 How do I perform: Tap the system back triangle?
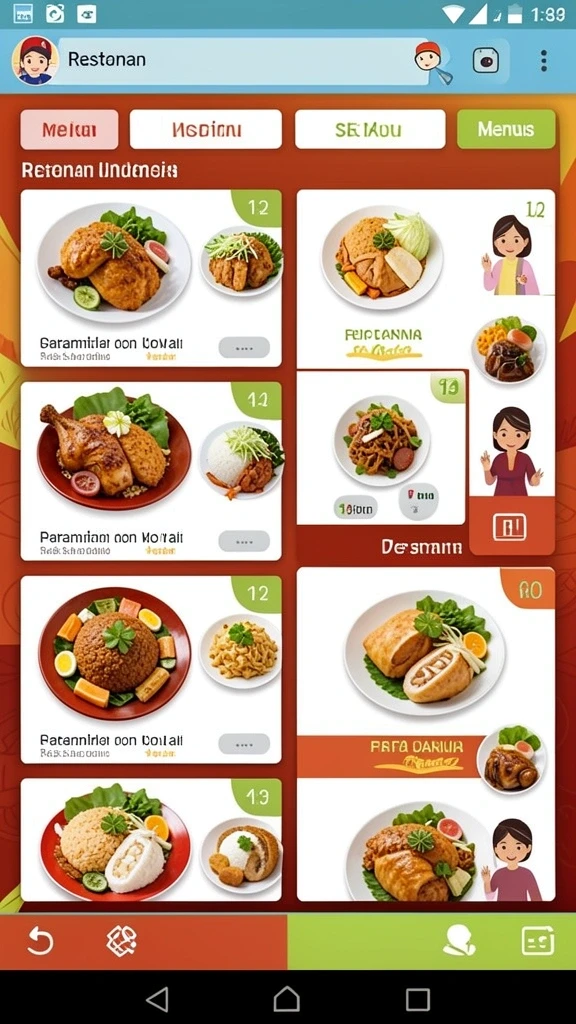click(157, 999)
